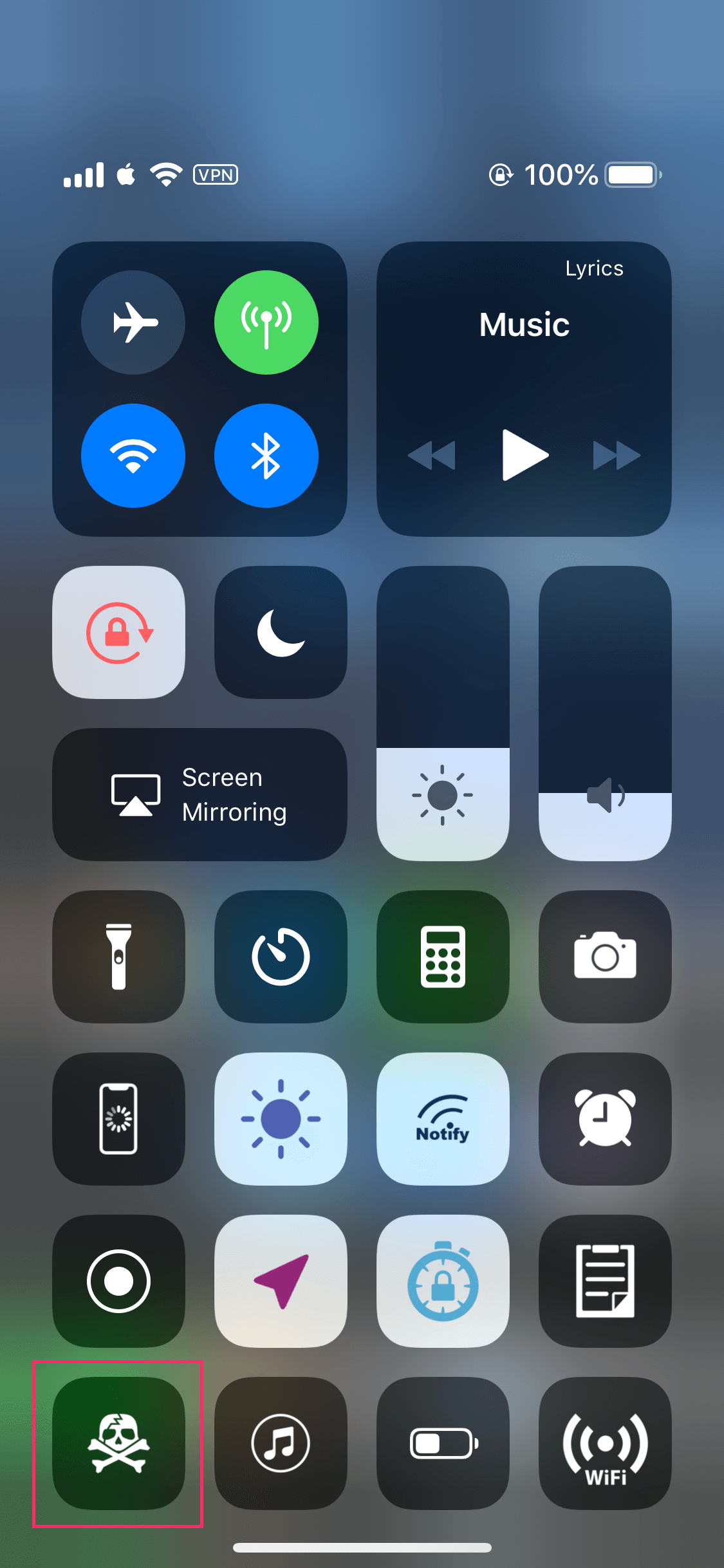Tap the skull and crossbones module
Image resolution: width=724 pixels, height=1568 pixels.
click(x=119, y=1444)
